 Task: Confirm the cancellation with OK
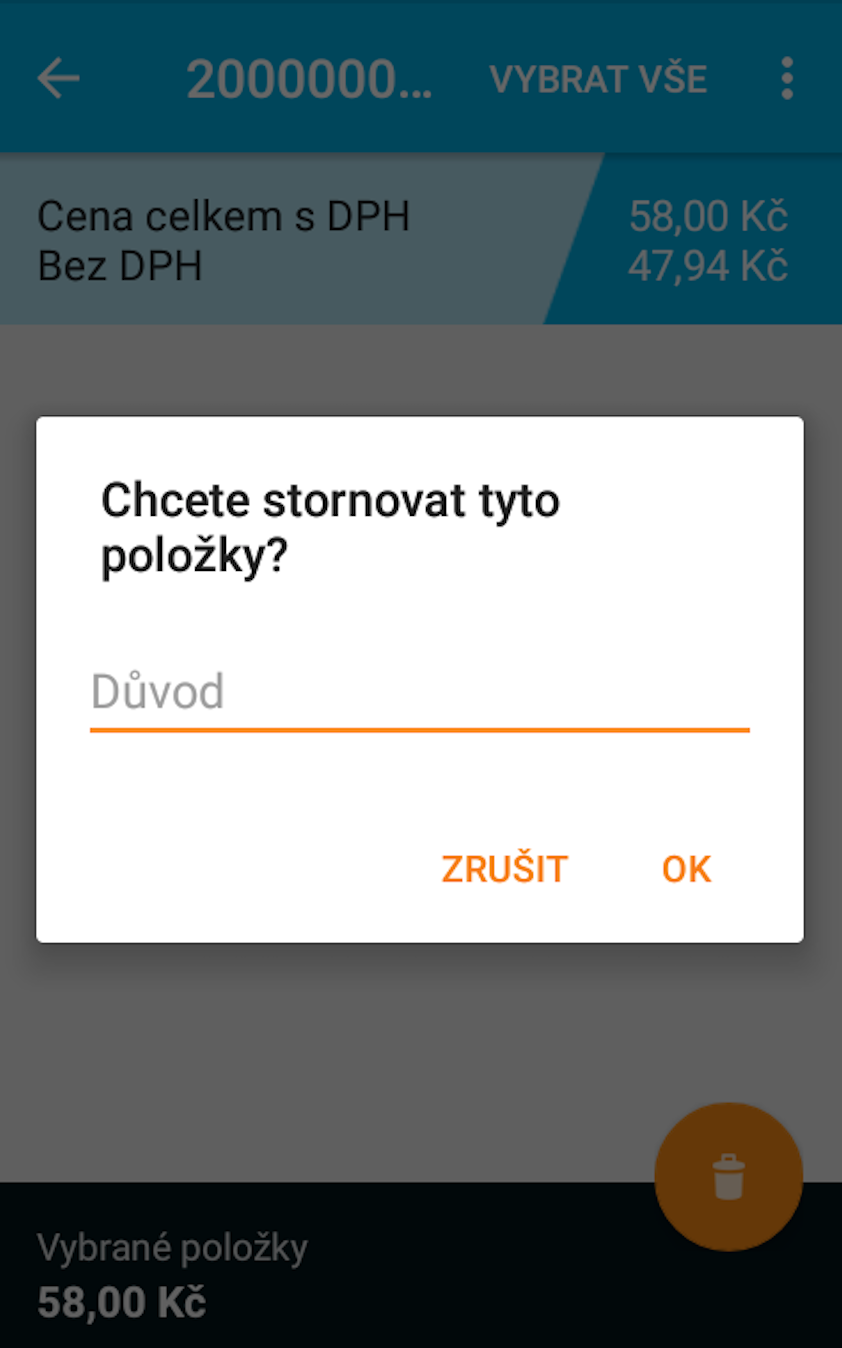coord(687,869)
